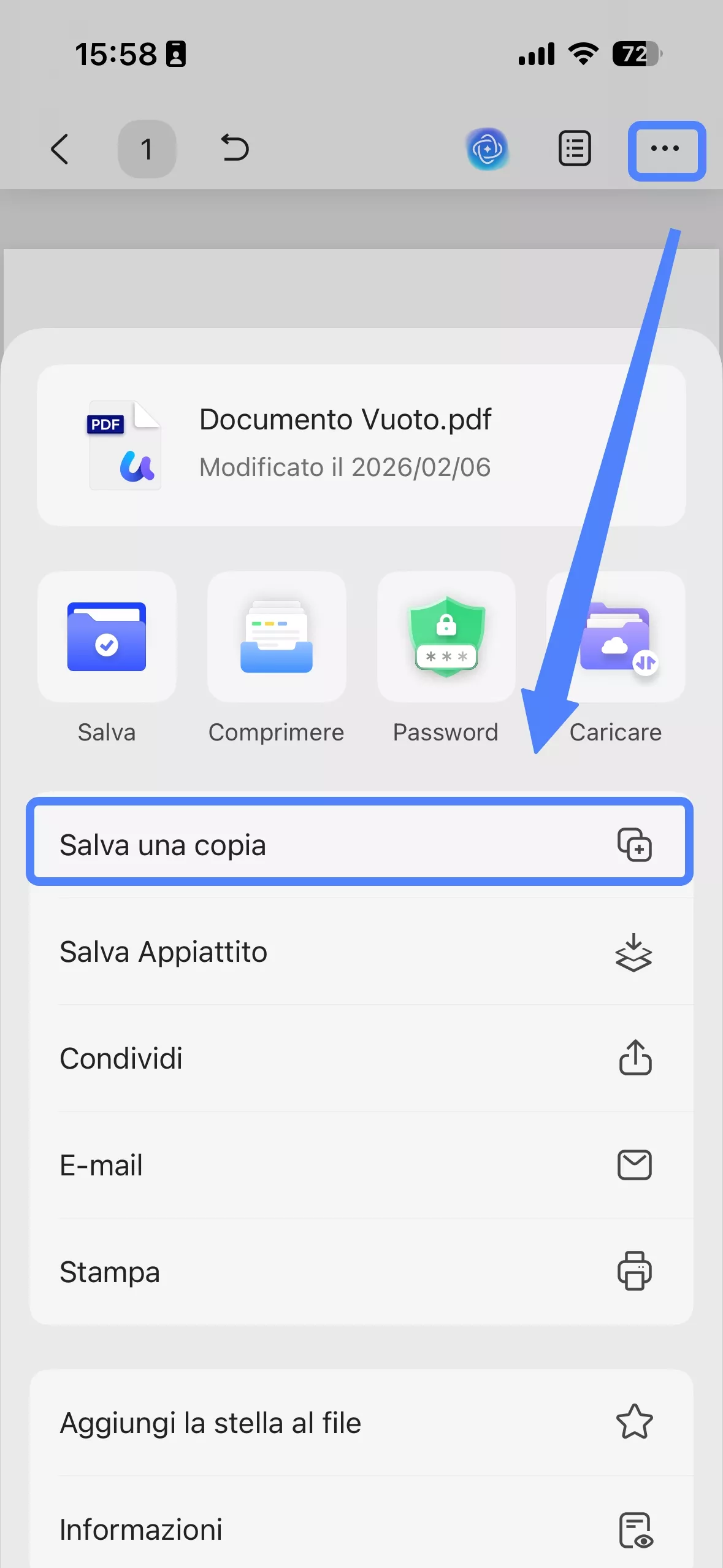The height and width of the screenshot is (1568, 723).
Task: Open the AI assistant icon in toolbar
Action: (488, 149)
